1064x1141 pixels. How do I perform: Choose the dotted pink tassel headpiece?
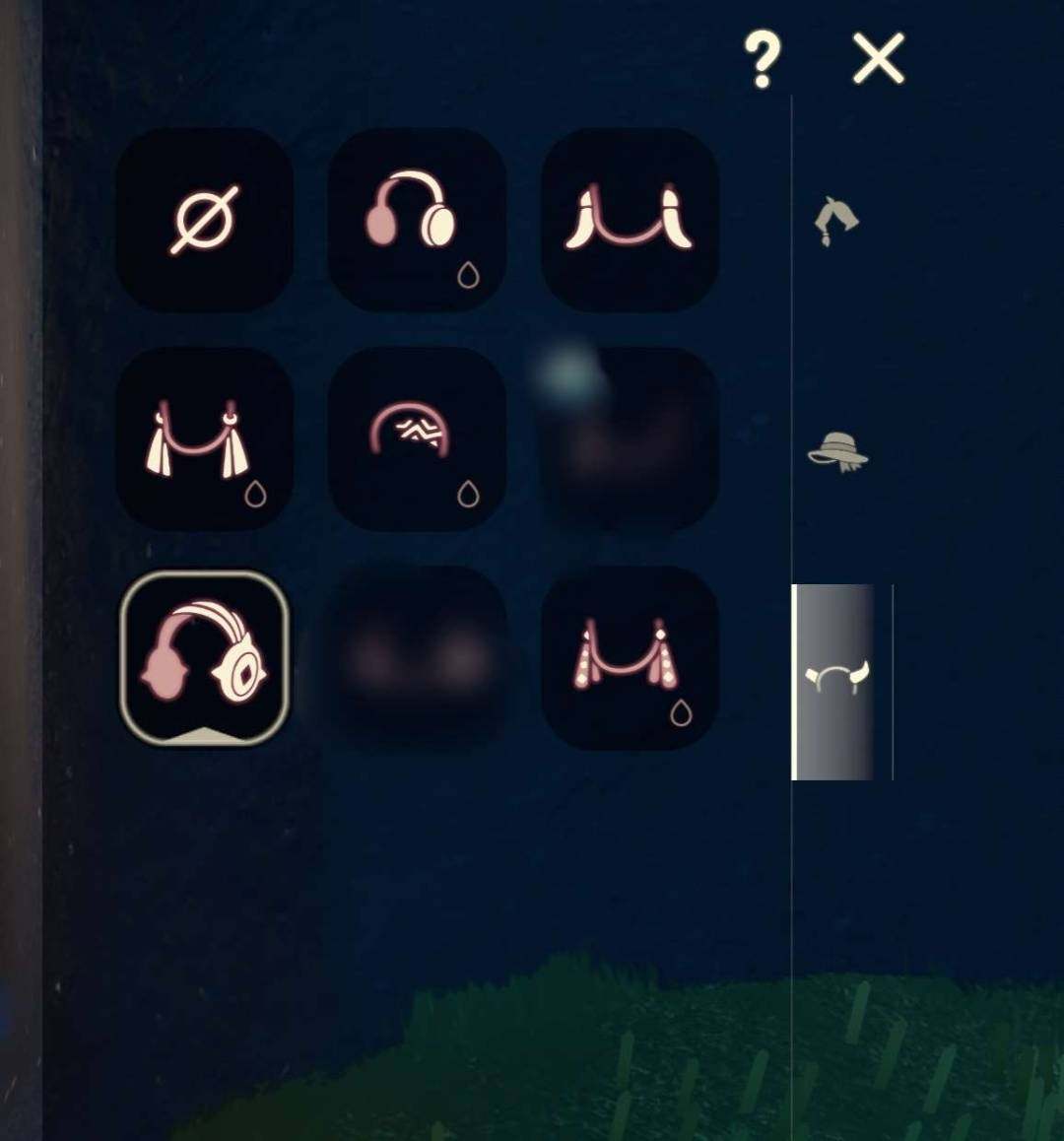[x=629, y=657]
